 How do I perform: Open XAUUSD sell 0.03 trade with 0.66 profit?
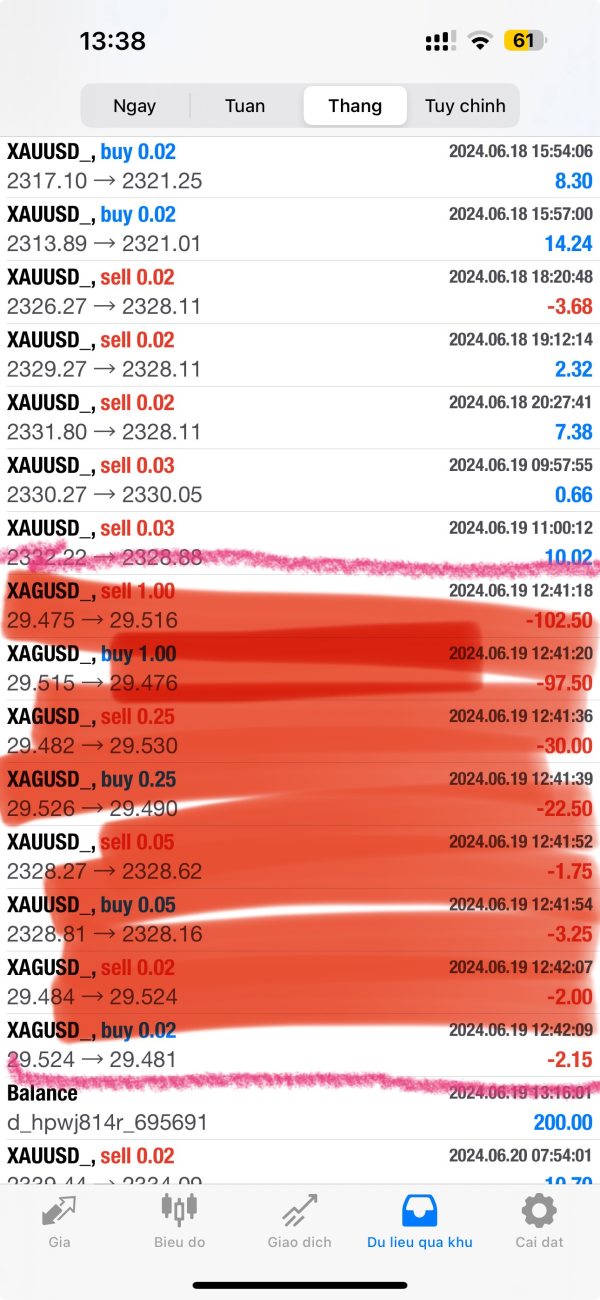pyautogui.click(x=300, y=480)
